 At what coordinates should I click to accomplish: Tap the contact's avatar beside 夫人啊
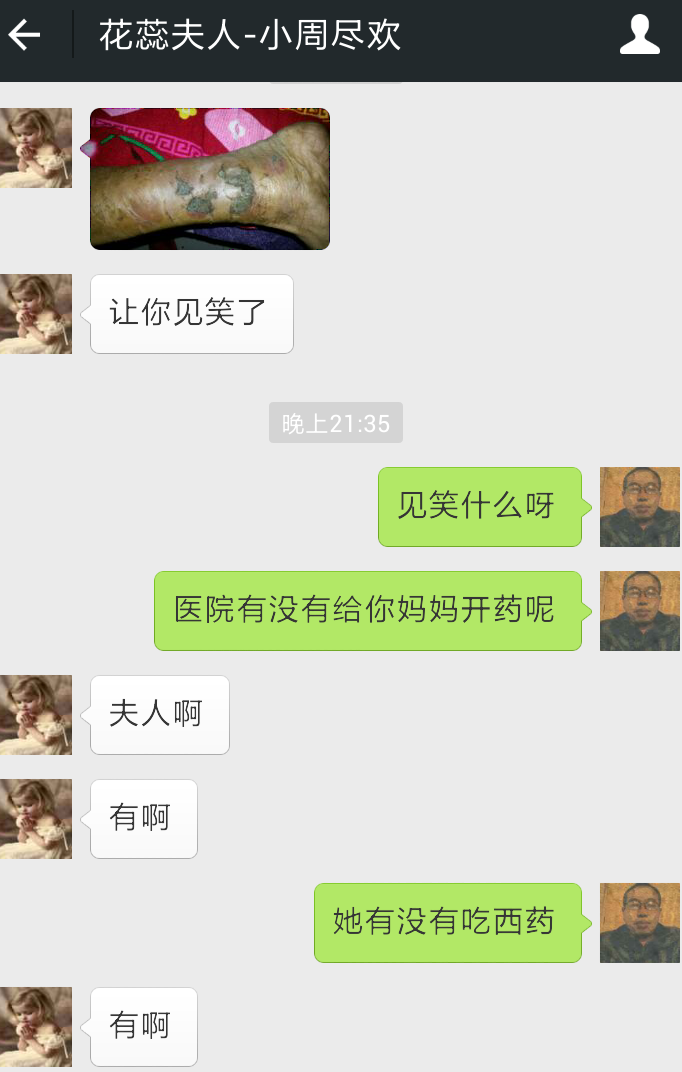pyautogui.click(x=36, y=715)
